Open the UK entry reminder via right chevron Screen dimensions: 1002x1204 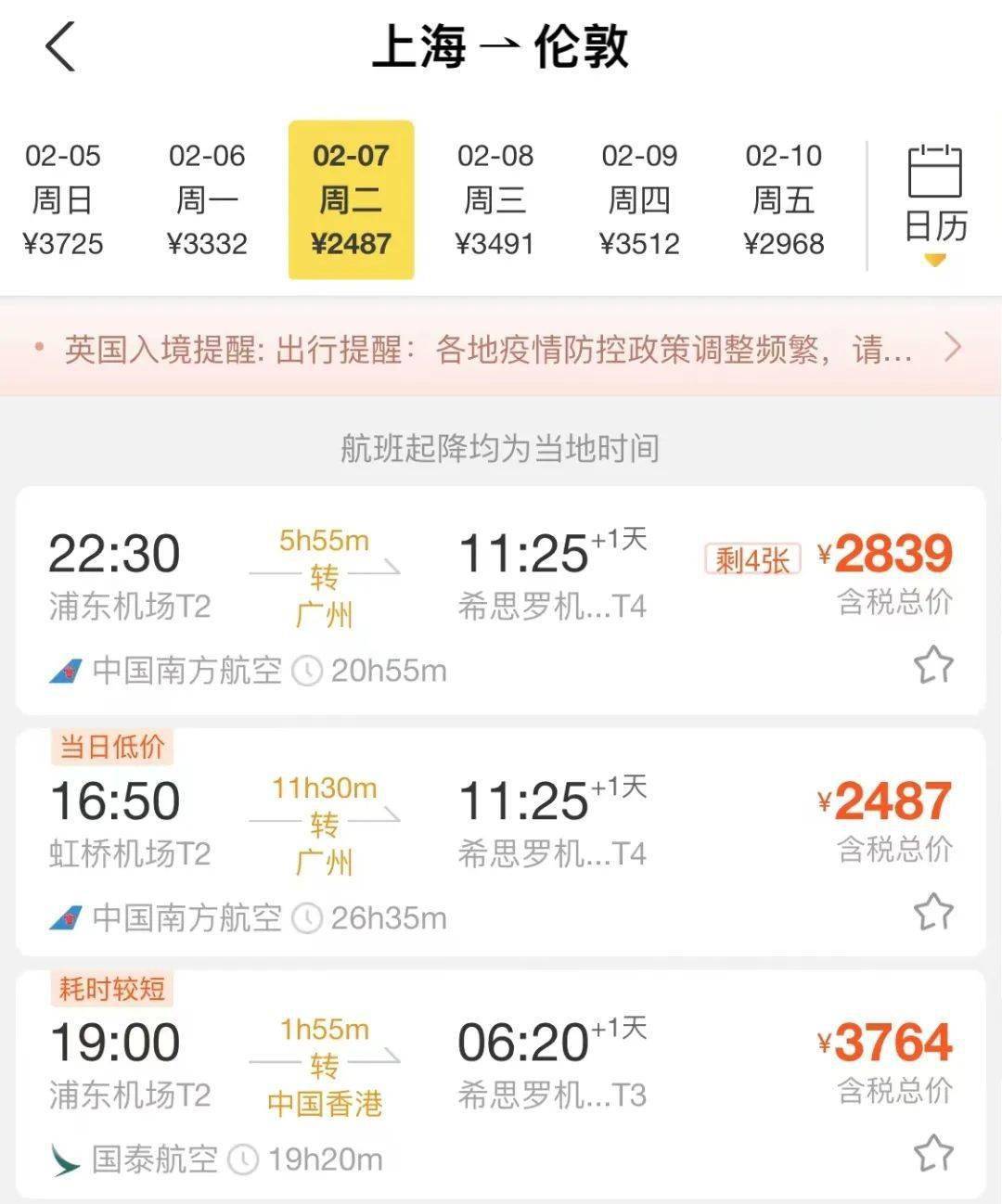954,346
